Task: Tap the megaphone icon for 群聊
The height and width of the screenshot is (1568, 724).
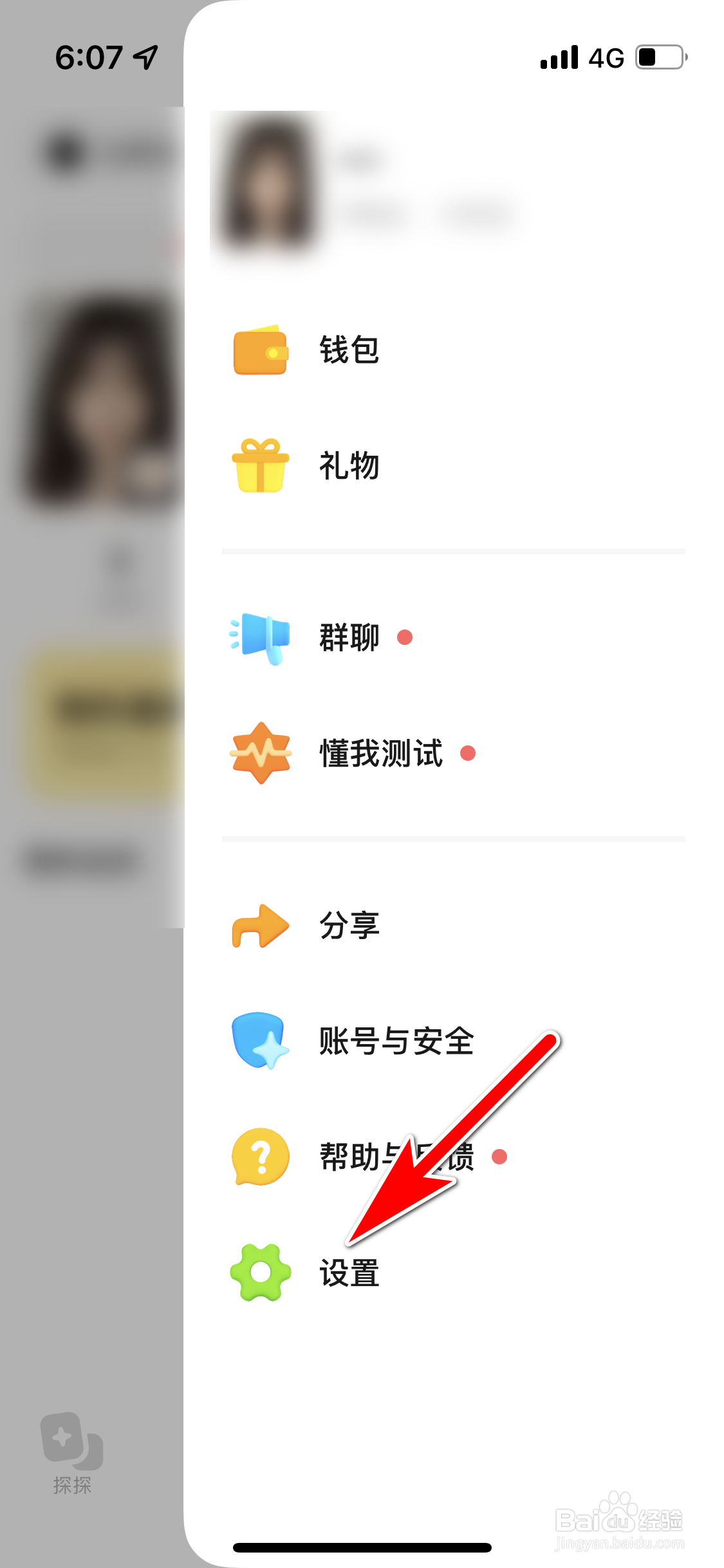Action: (x=259, y=636)
